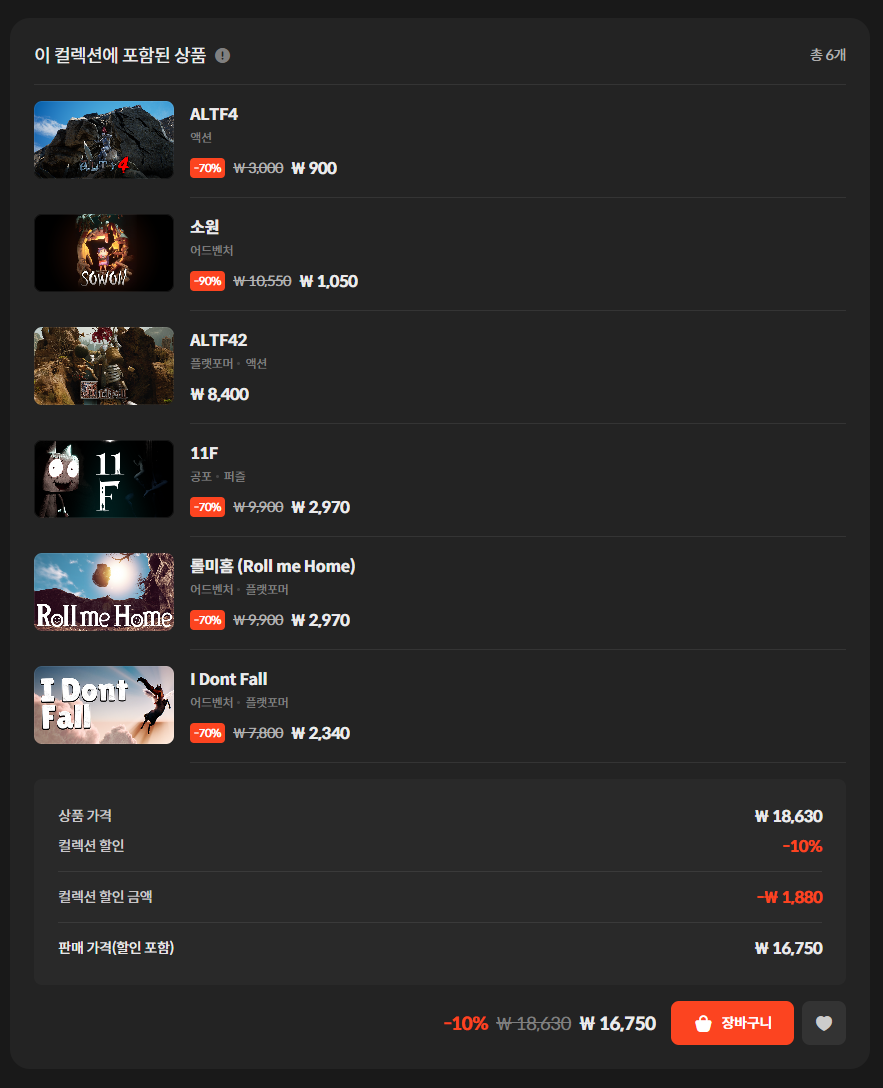The height and width of the screenshot is (1088, 883).
Task: View the ALTF42 product page
Action: coord(218,340)
